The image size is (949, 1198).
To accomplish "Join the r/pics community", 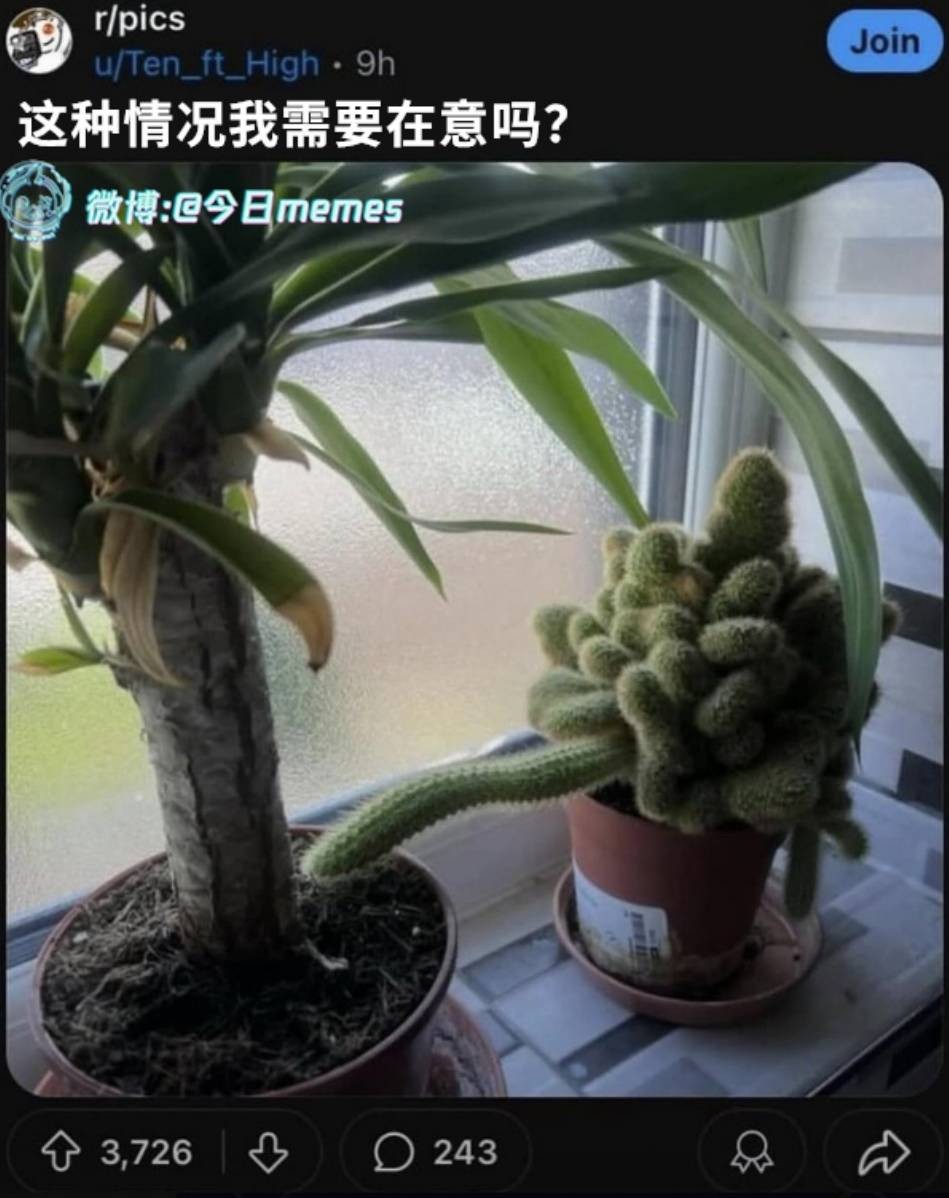I will coord(884,42).
